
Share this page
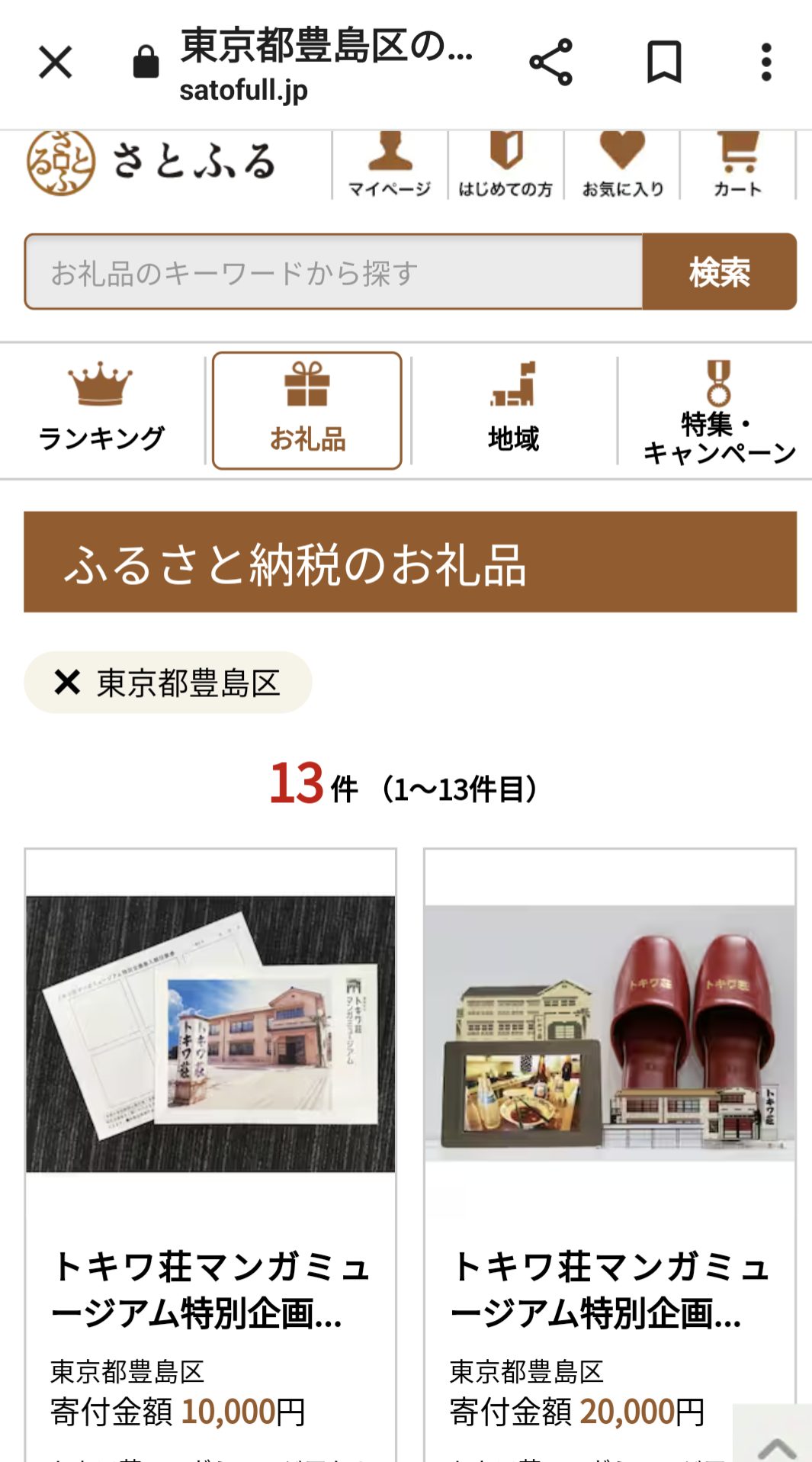550,63
